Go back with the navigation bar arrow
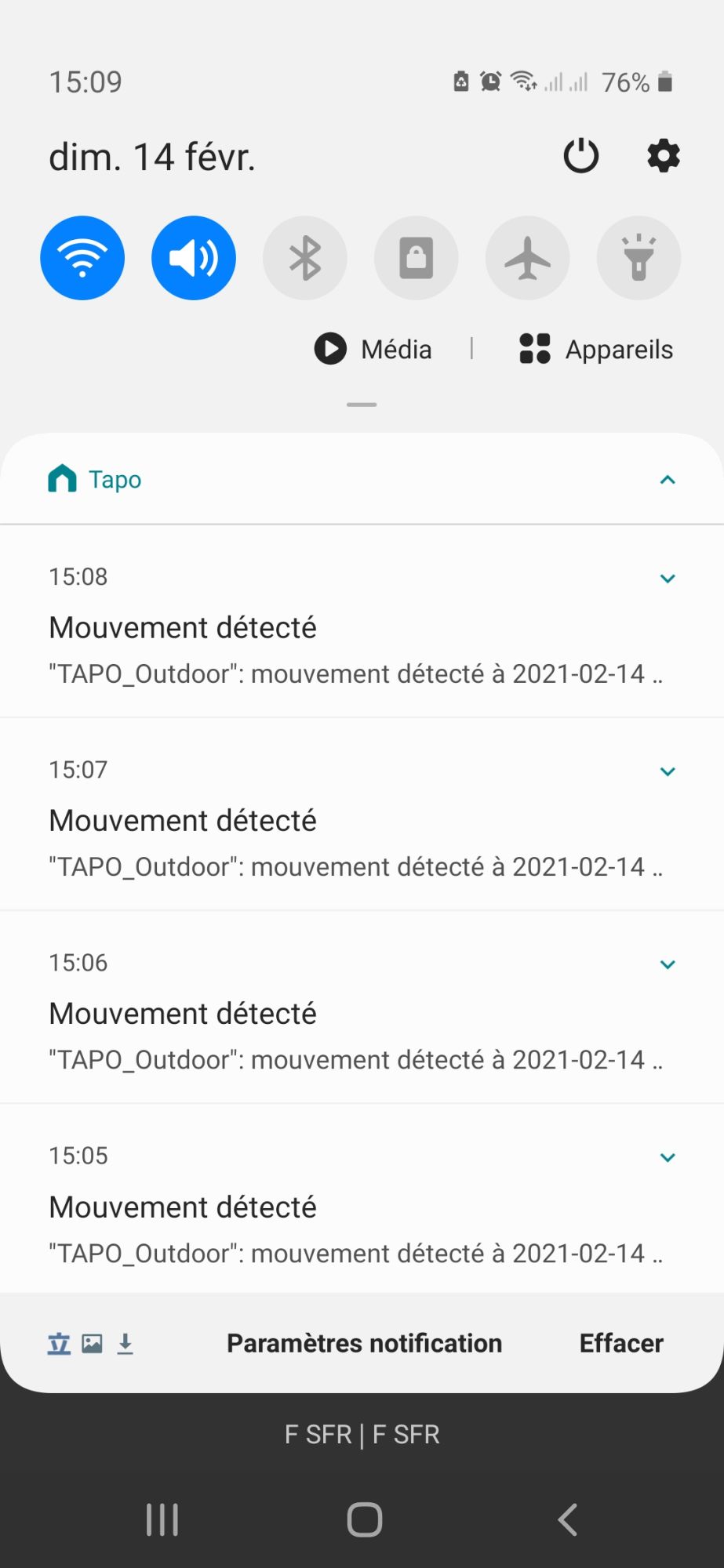 pos(568,1519)
